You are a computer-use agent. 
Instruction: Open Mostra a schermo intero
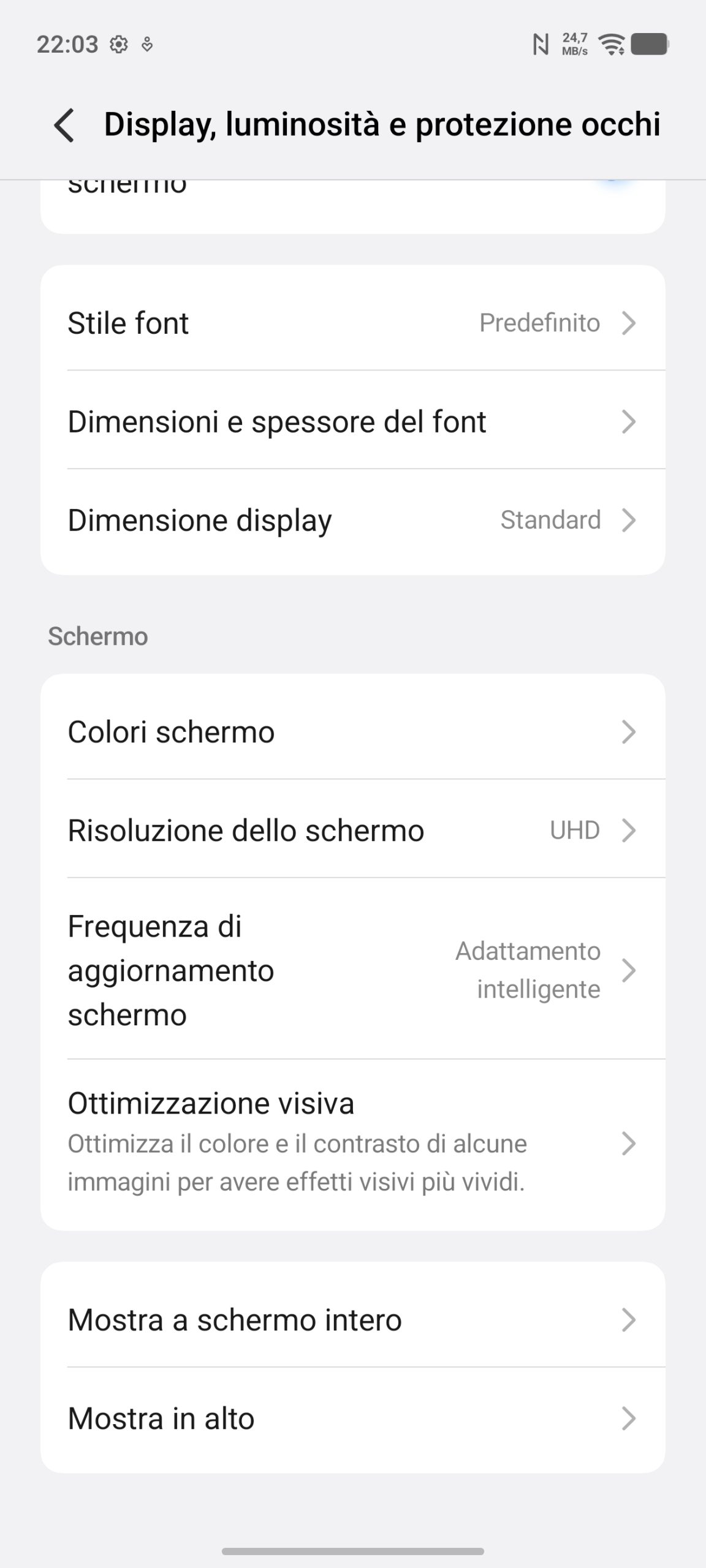pos(352,1319)
